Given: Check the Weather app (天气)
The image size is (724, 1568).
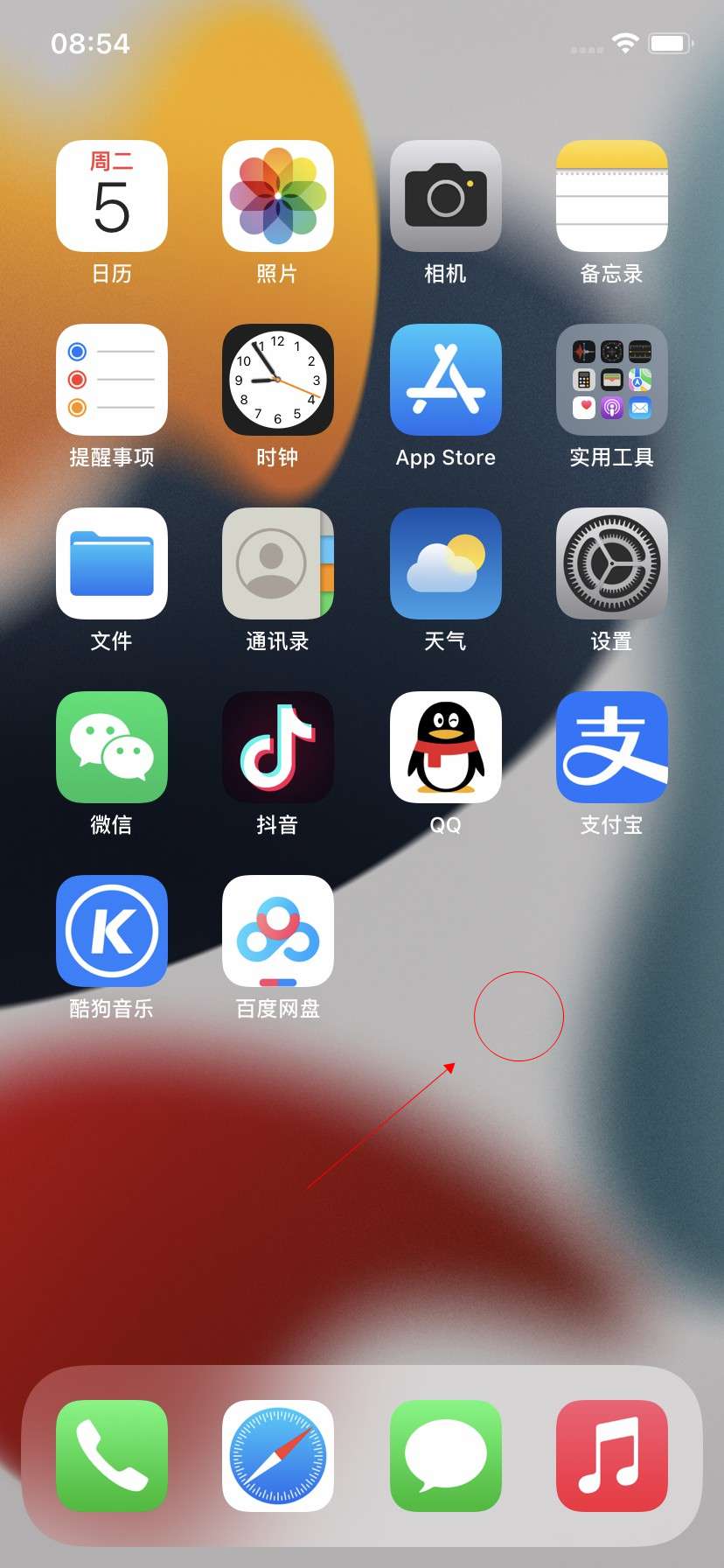Looking at the screenshot, I should (x=445, y=563).
